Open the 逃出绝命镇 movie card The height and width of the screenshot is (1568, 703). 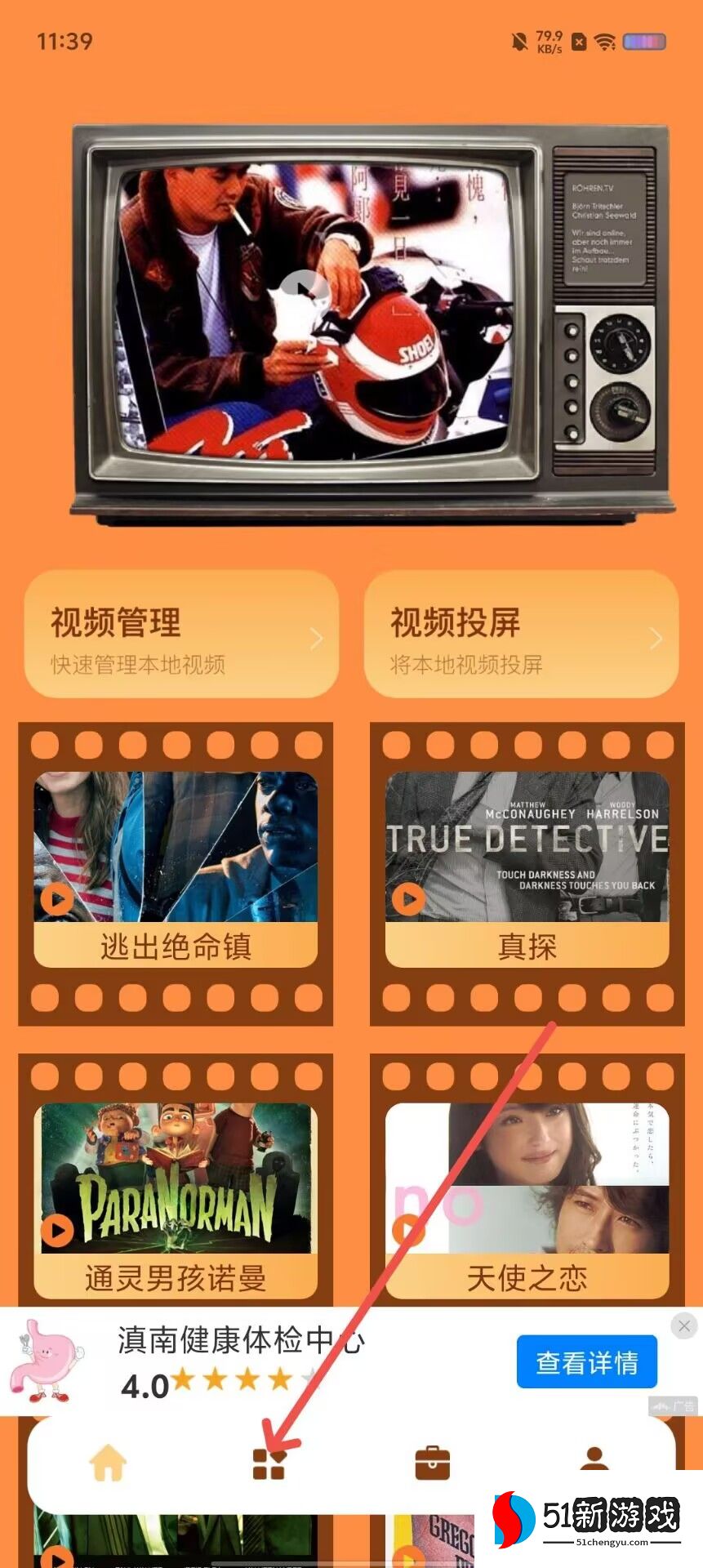click(176, 869)
